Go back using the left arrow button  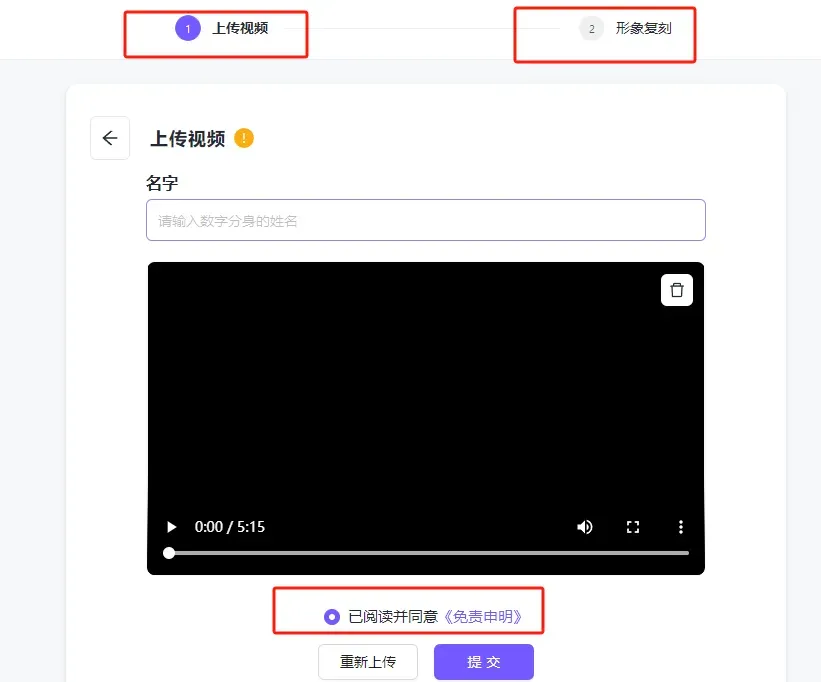[x=110, y=139]
